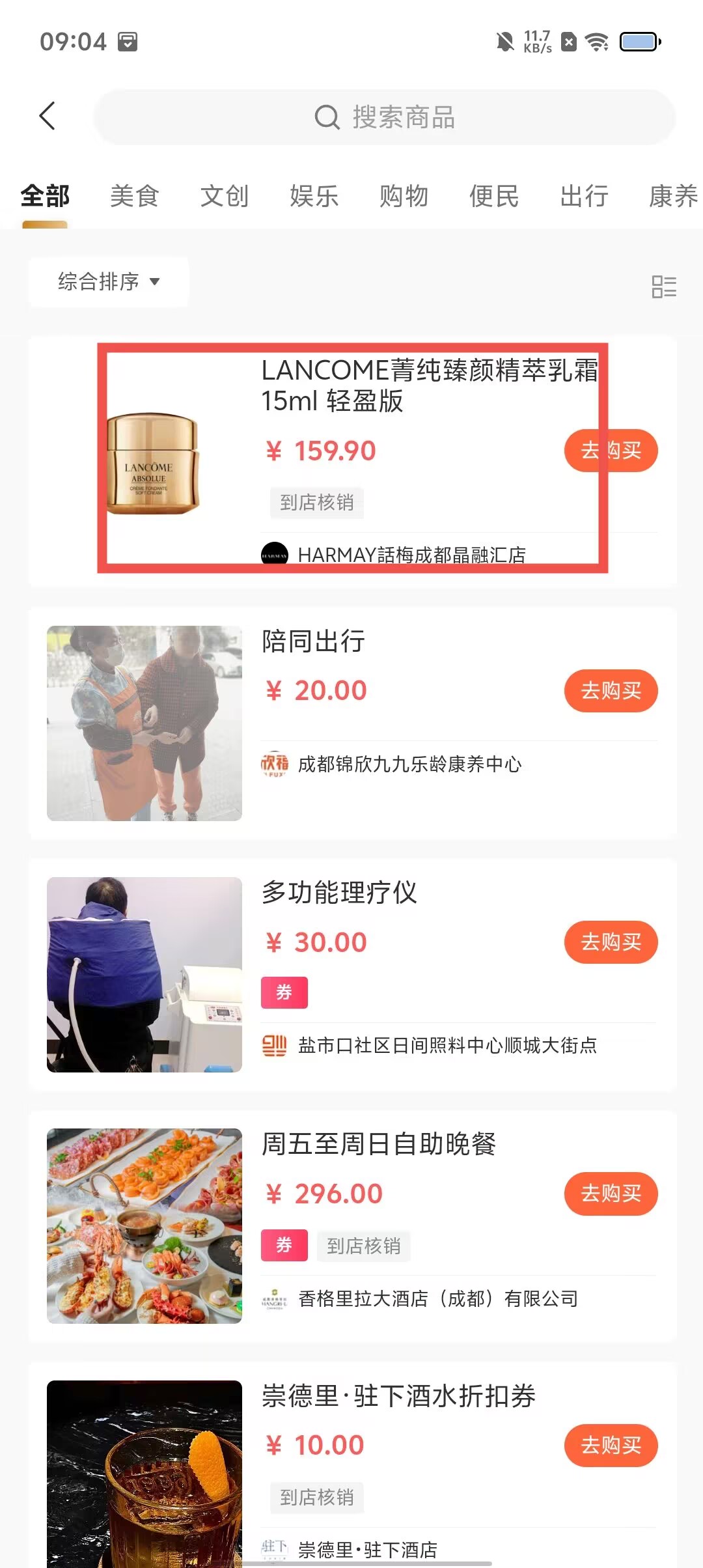
Task: Switch to the 美食 tab
Action: tap(134, 196)
